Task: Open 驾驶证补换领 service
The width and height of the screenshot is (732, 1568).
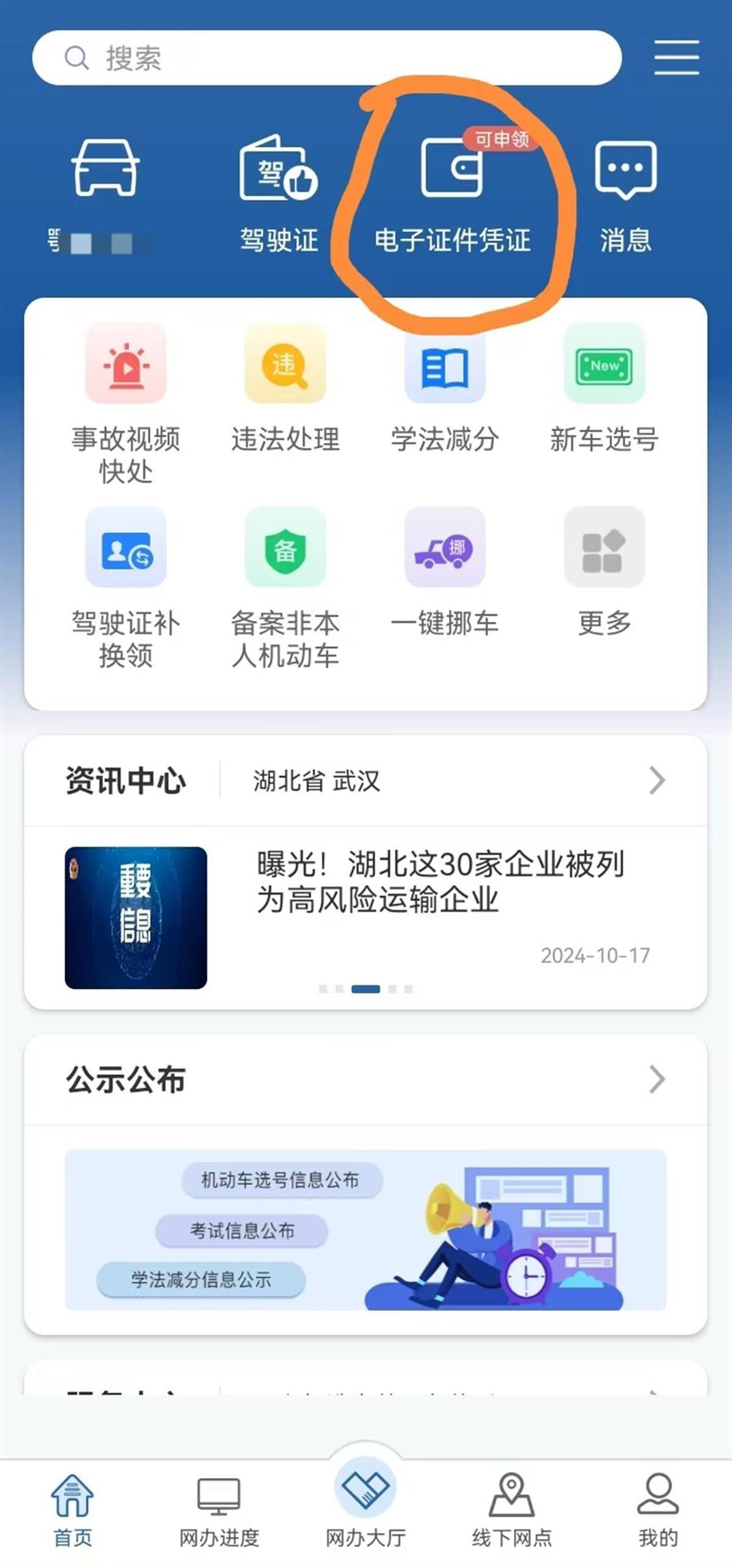Action: [126, 586]
